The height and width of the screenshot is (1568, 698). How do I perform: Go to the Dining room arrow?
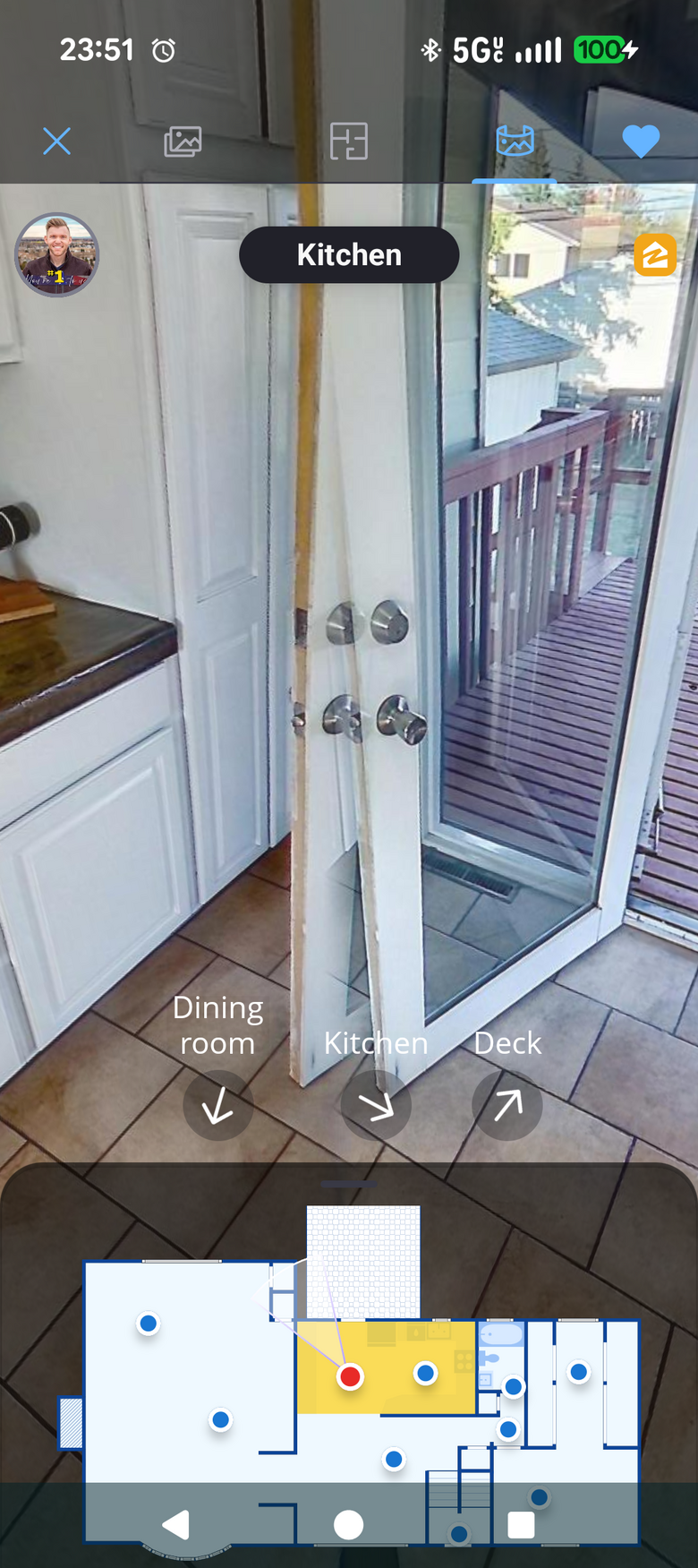click(x=217, y=1105)
